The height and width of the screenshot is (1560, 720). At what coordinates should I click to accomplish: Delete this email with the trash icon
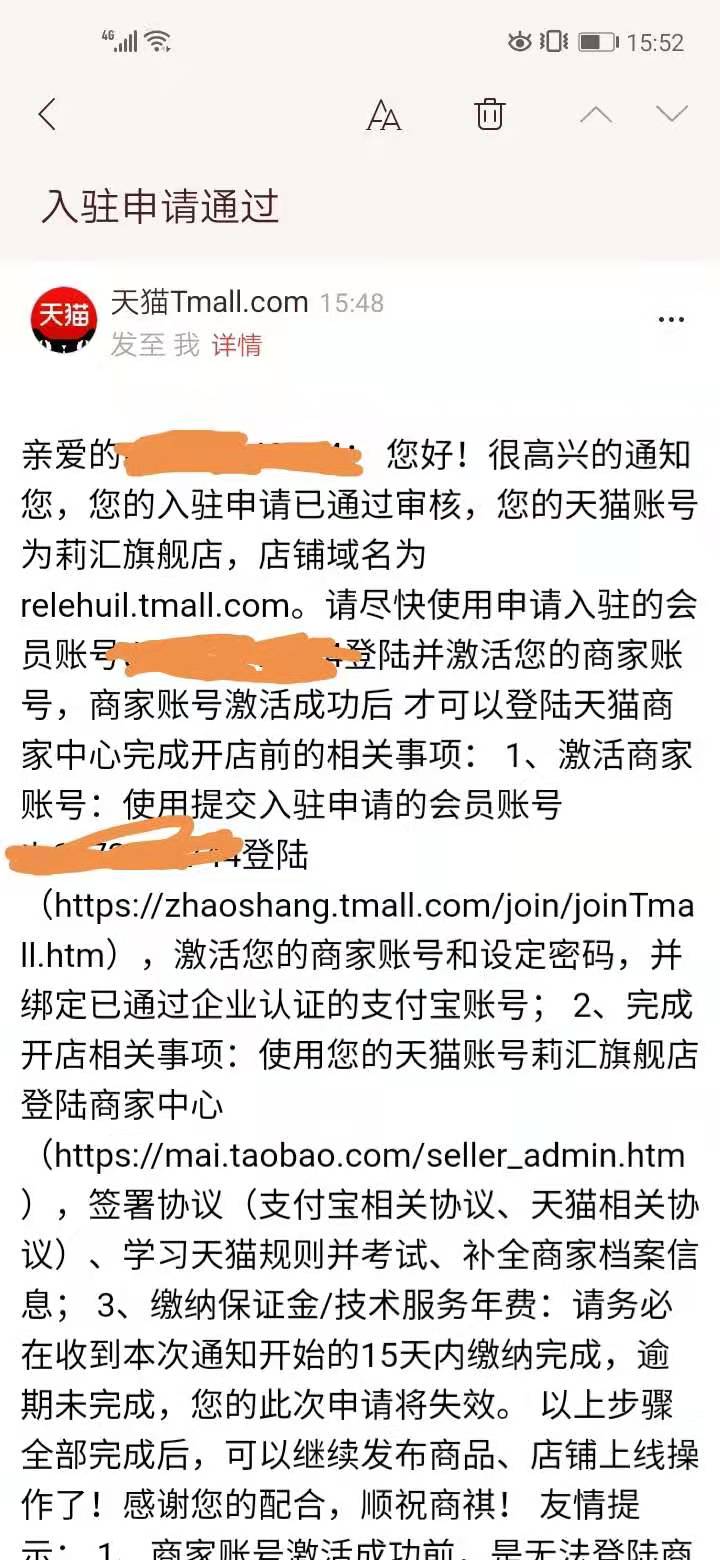489,114
